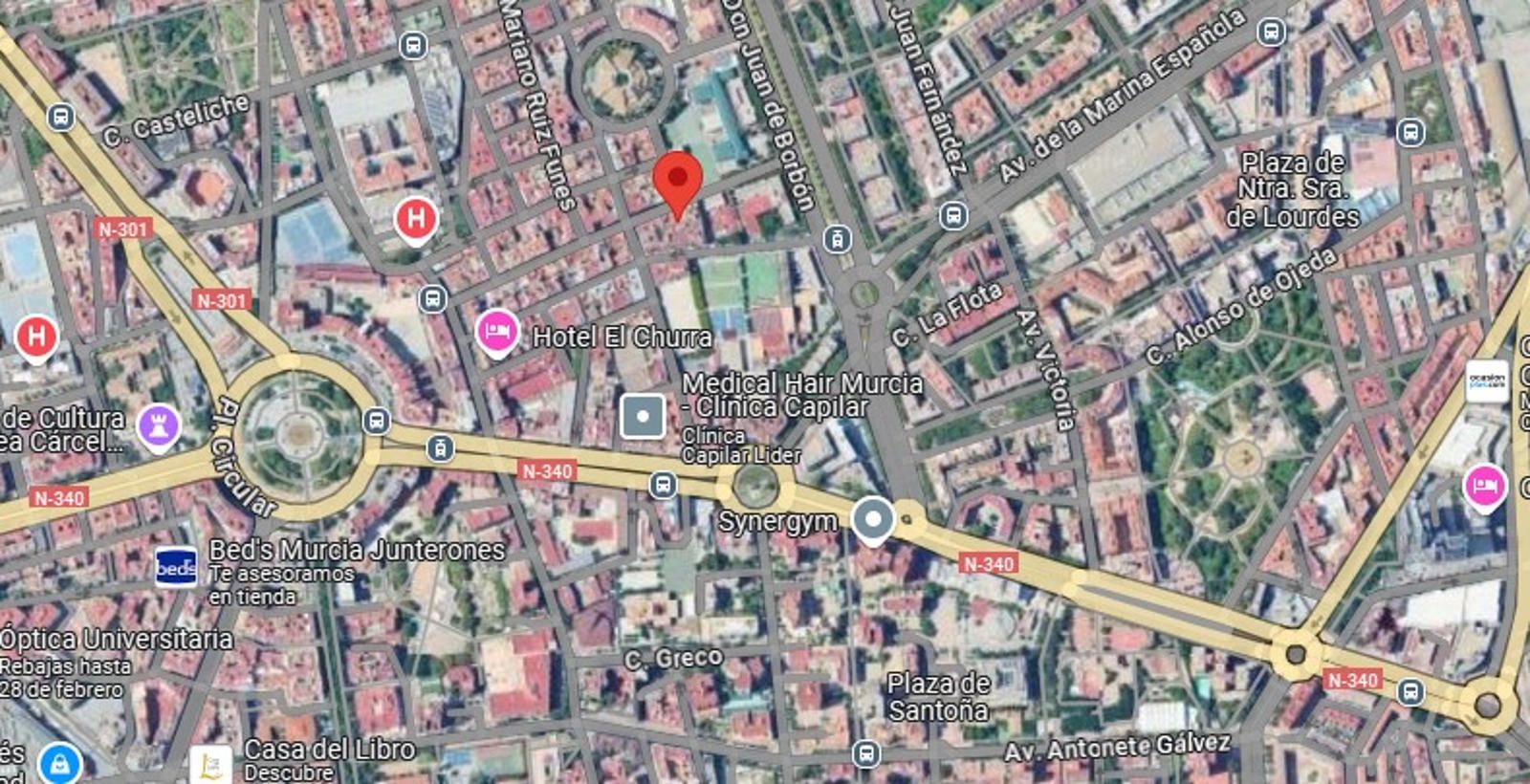This screenshot has height=784, width=1530.
Task: Tap the Plaza de Ntra. Sra. de Lourdes label
Action: point(1292,189)
